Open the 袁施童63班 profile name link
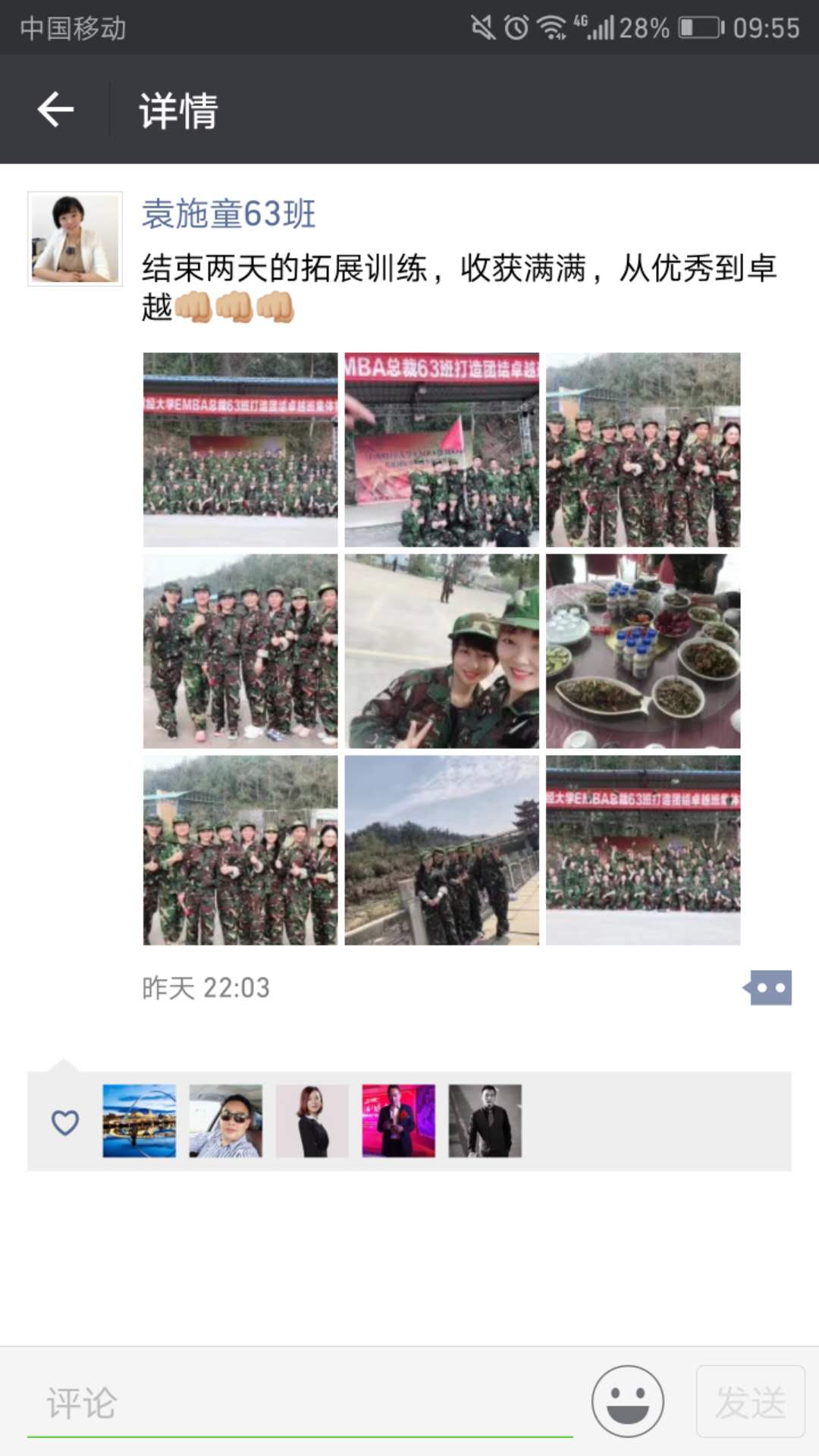Screen dimensions: 819x1456 click(x=228, y=214)
